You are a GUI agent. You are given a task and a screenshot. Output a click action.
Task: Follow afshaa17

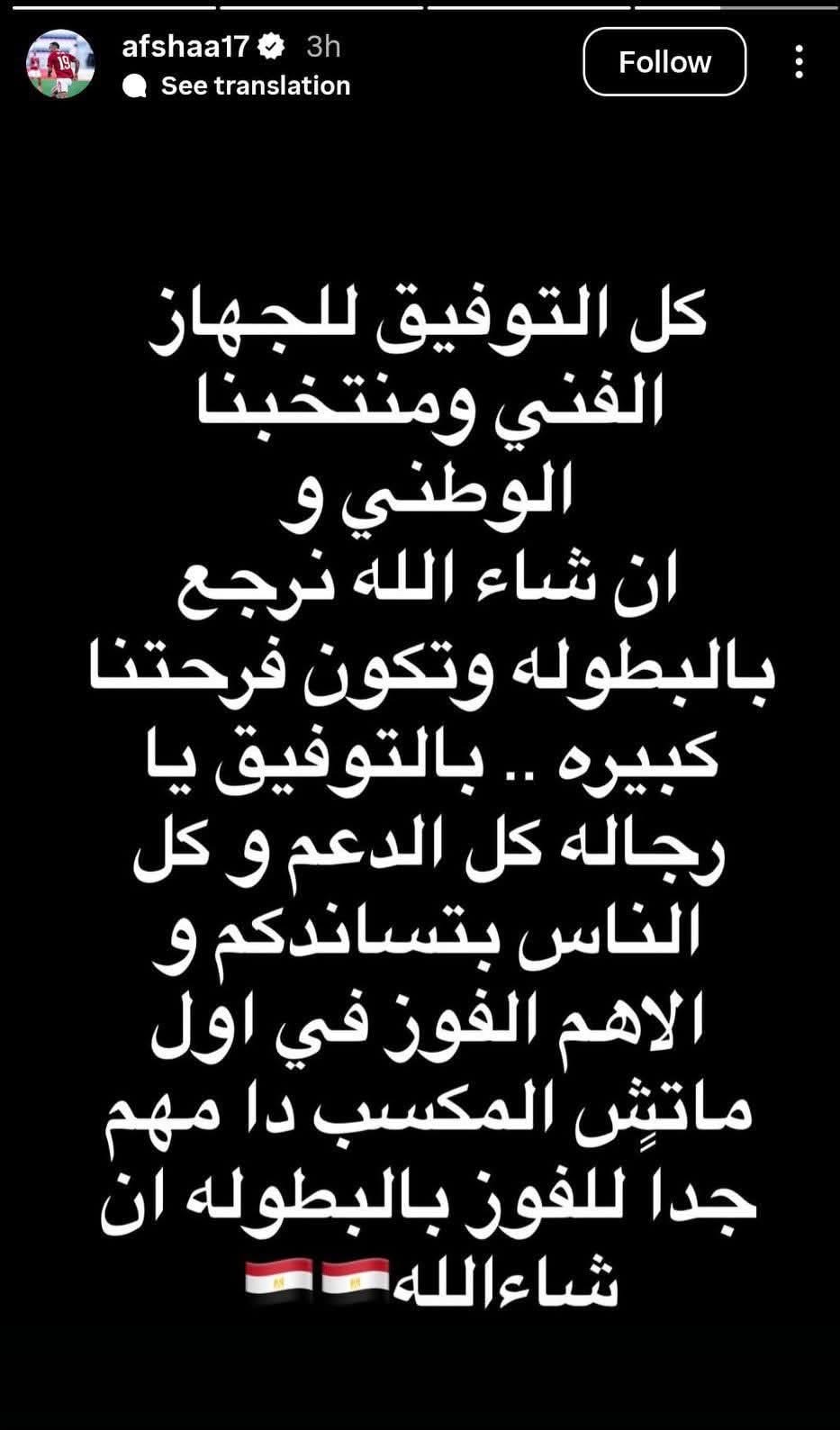coord(664,62)
